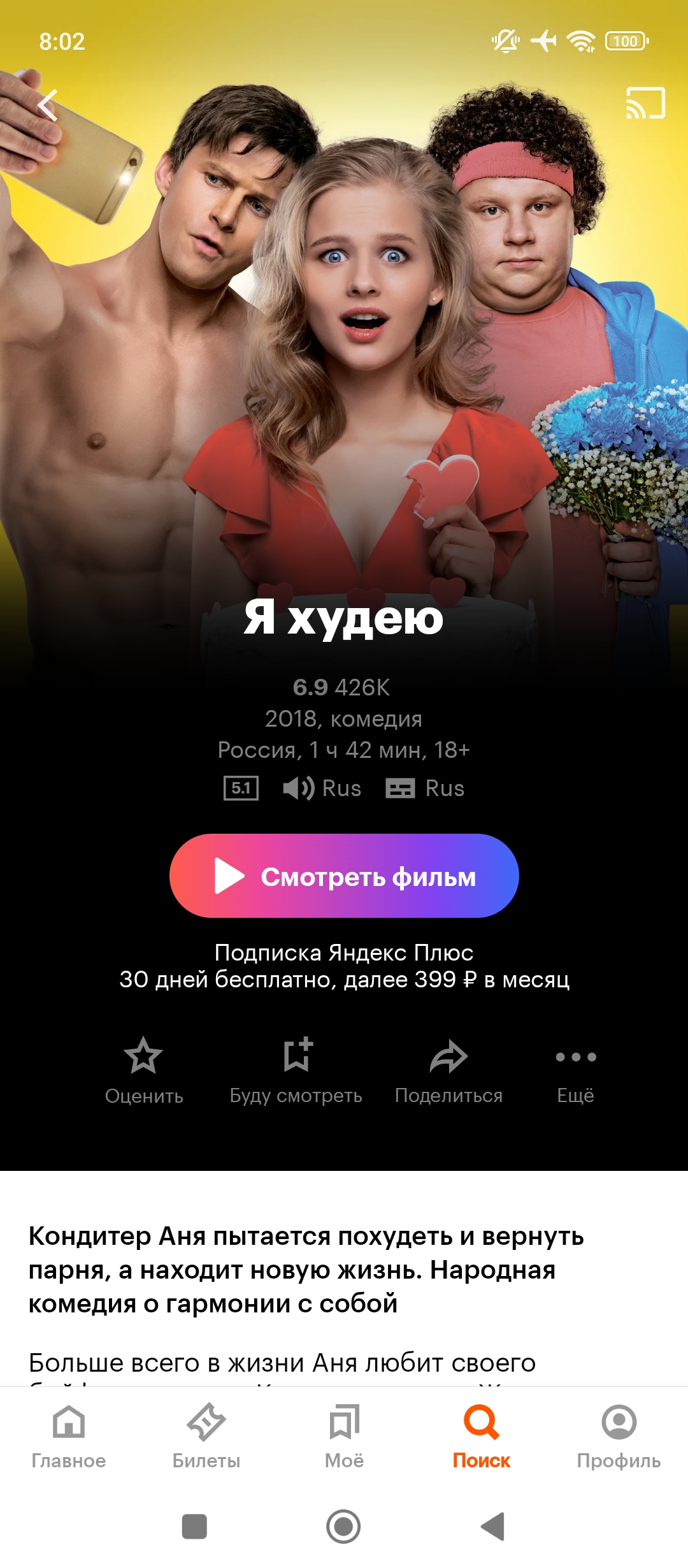
Task: Share the movie via Поделиться
Action: pyautogui.click(x=449, y=1071)
